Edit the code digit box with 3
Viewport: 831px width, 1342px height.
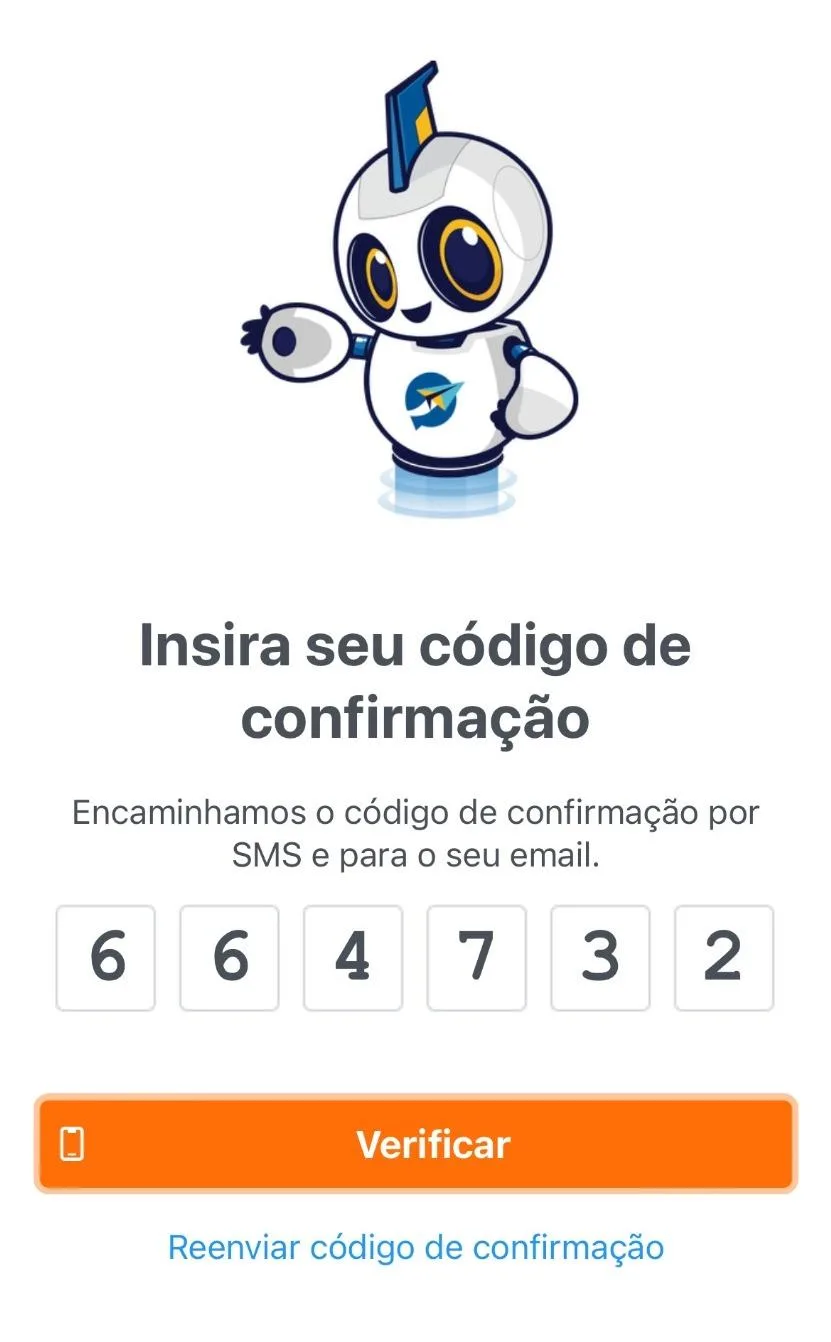tap(600, 958)
